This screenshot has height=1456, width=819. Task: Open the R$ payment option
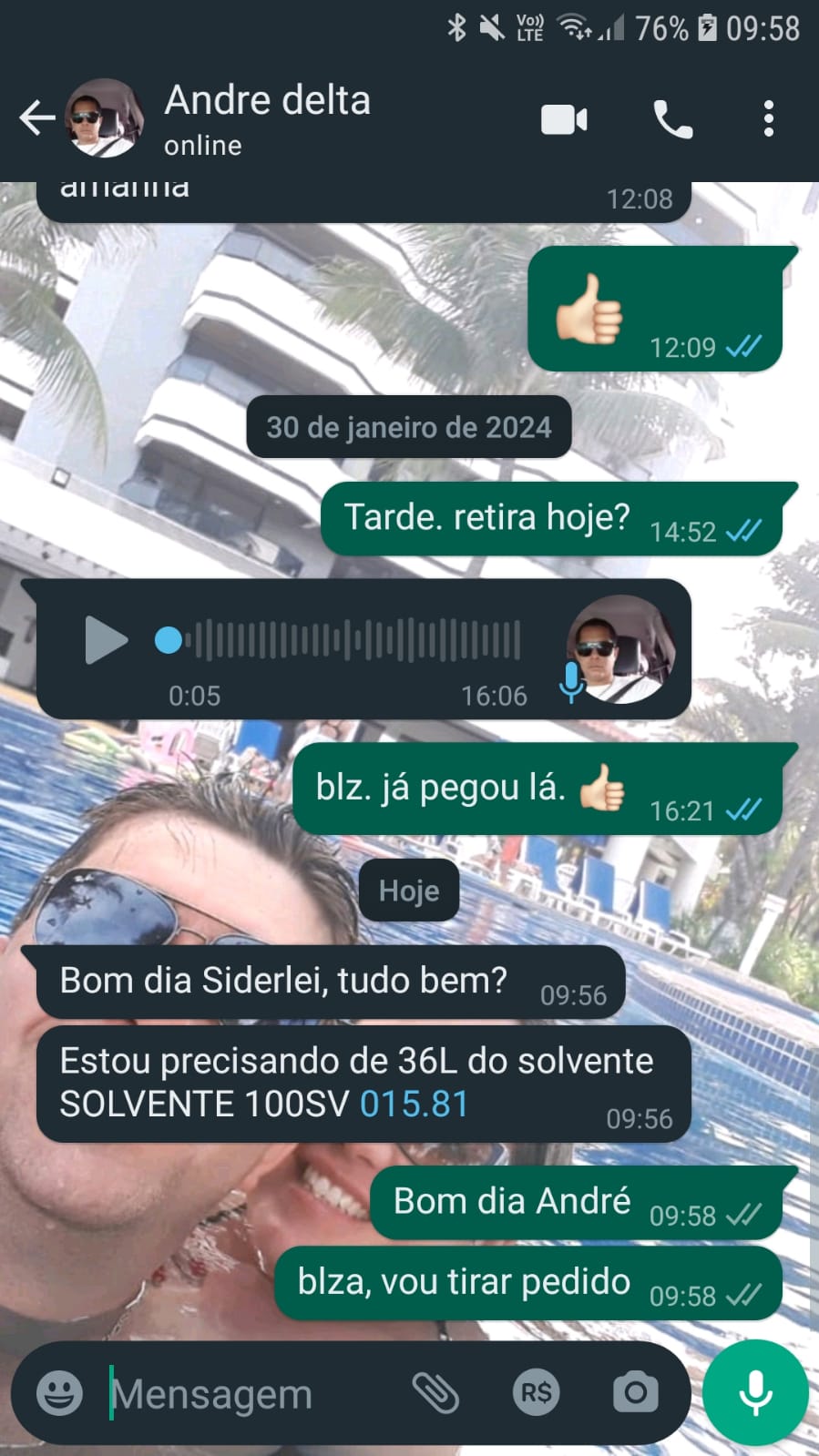coord(536,1392)
